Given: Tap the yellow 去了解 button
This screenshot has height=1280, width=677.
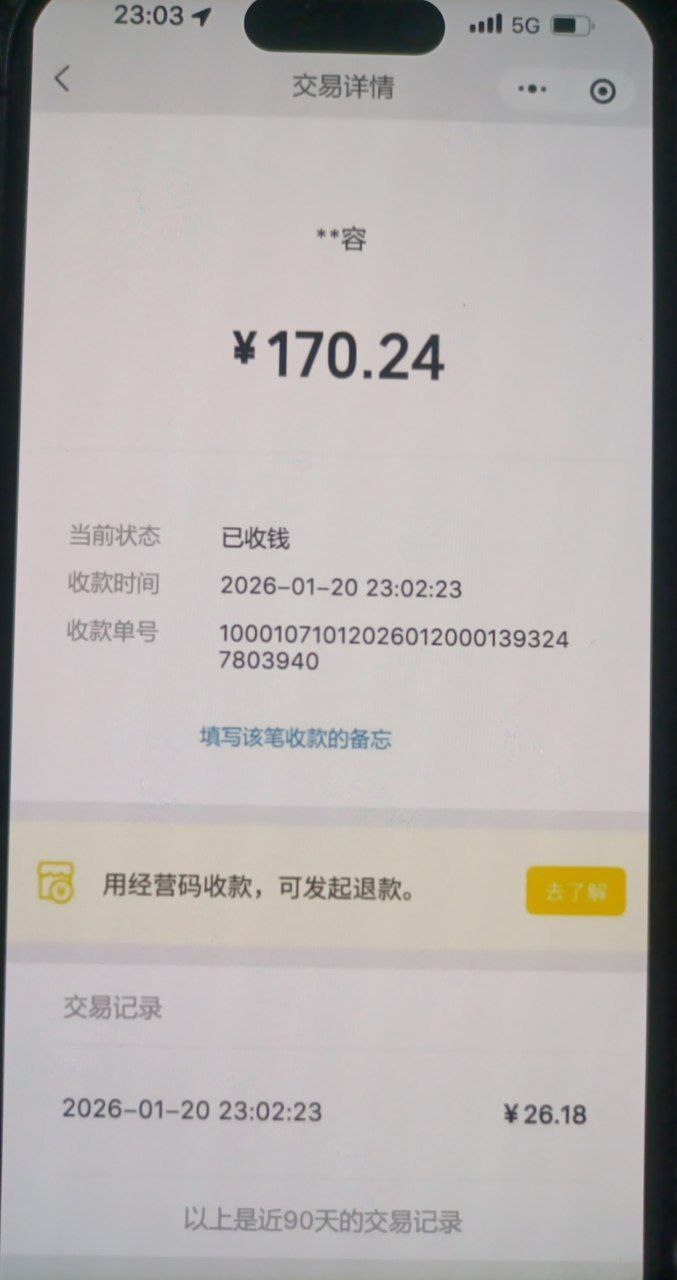Looking at the screenshot, I should pyautogui.click(x=575, y=891).
